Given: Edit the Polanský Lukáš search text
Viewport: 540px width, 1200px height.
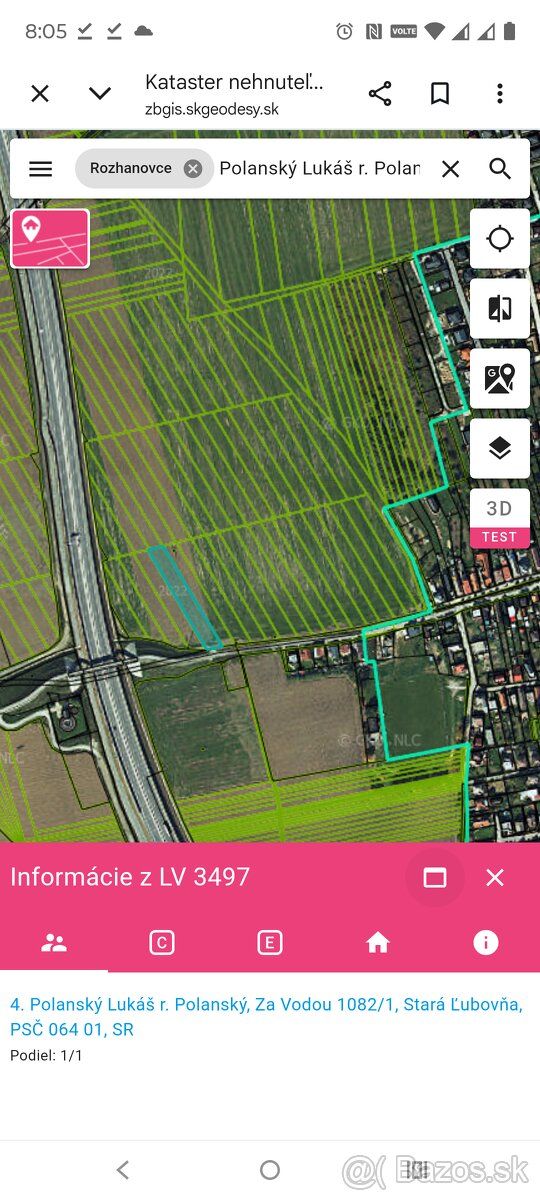Looking at the screenshot, I should [320, 169].
